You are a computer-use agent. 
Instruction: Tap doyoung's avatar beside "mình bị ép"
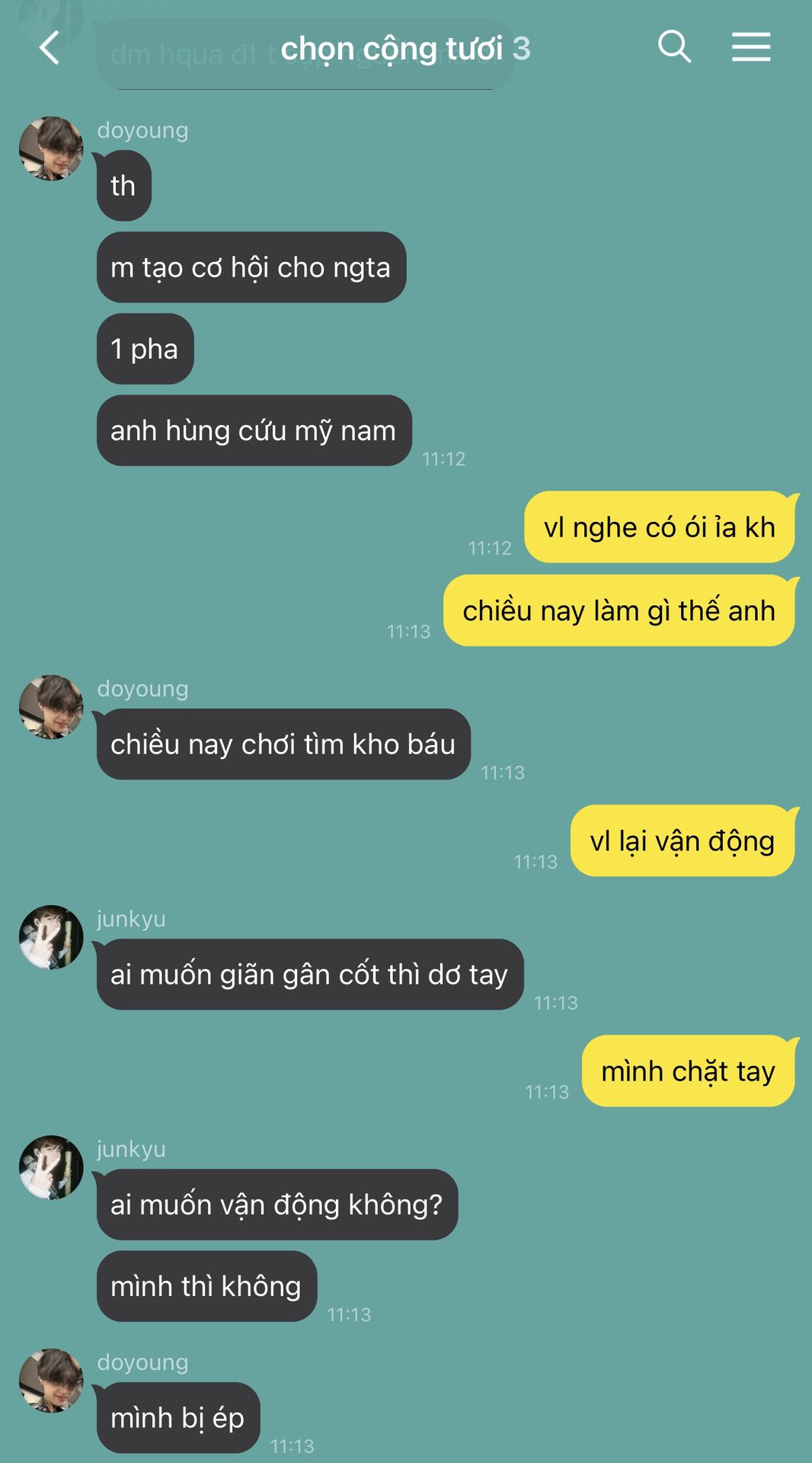pos(51,1381)
